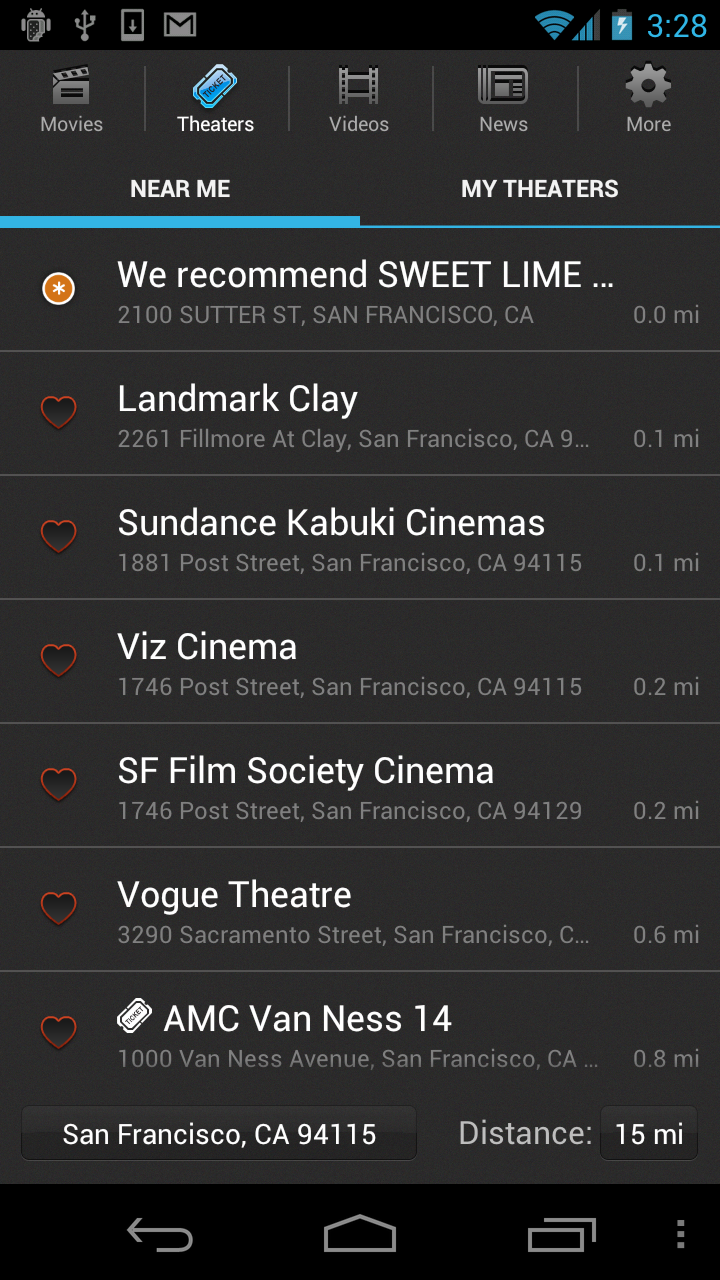Open the Distance selector showing 15 mi

[649, 1133]
